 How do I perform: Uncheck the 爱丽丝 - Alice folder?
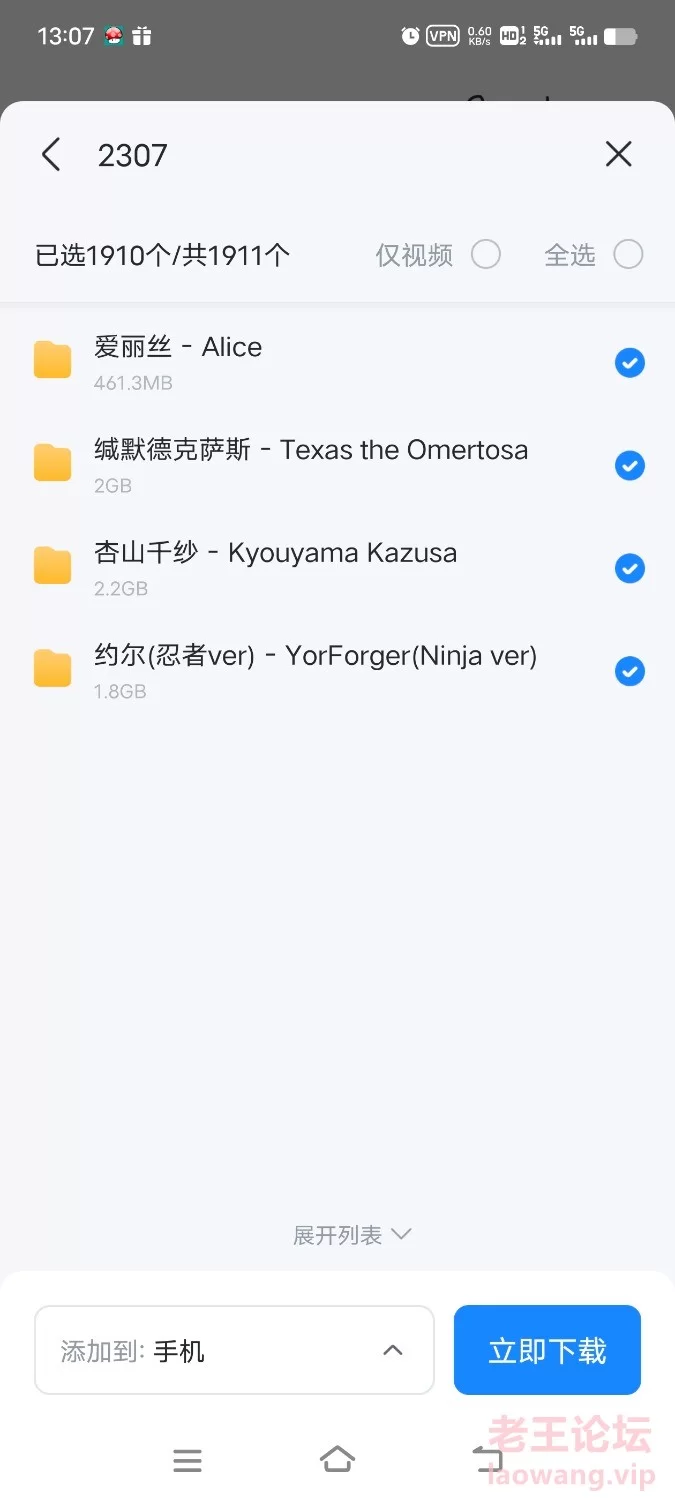click(630, 363)
